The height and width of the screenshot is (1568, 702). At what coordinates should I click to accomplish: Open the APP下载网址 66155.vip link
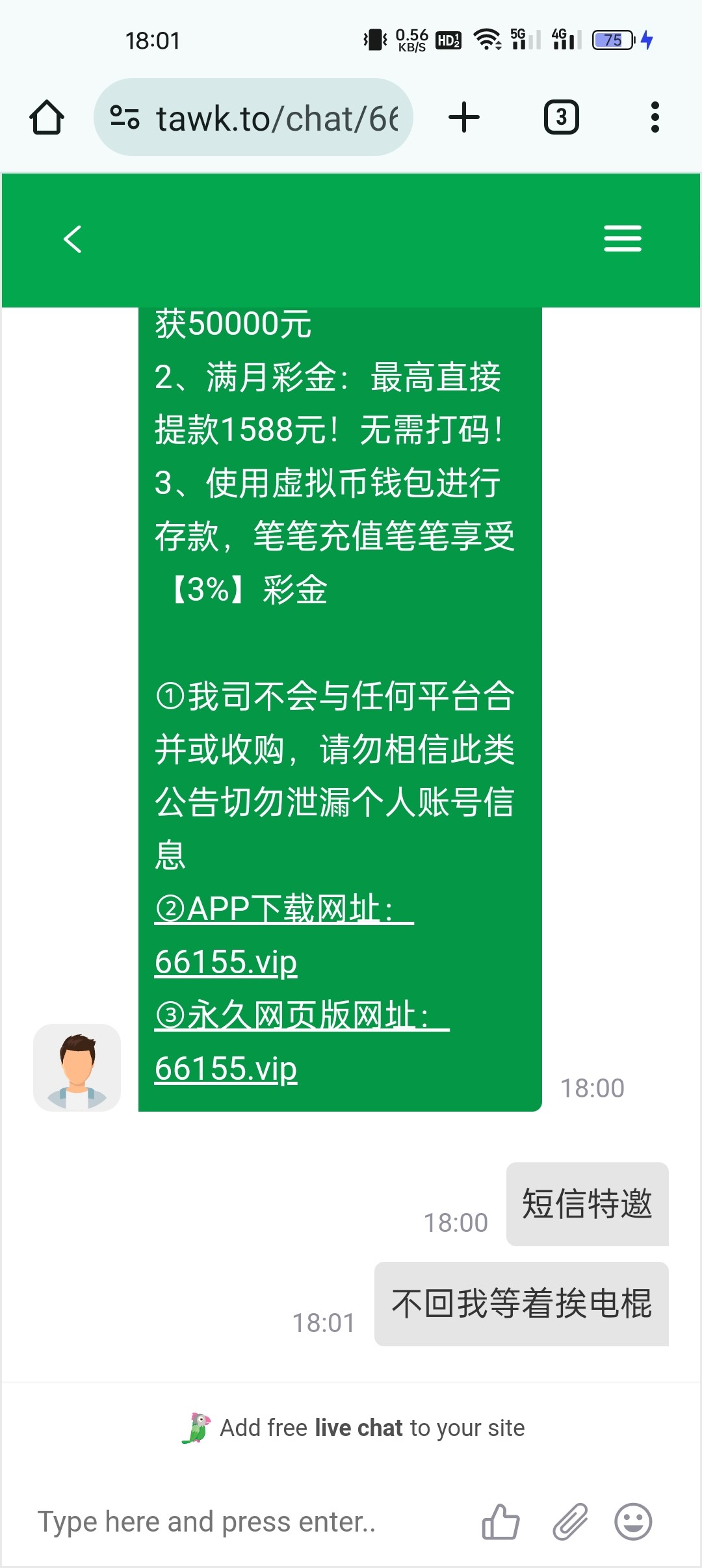click(226, 961)
